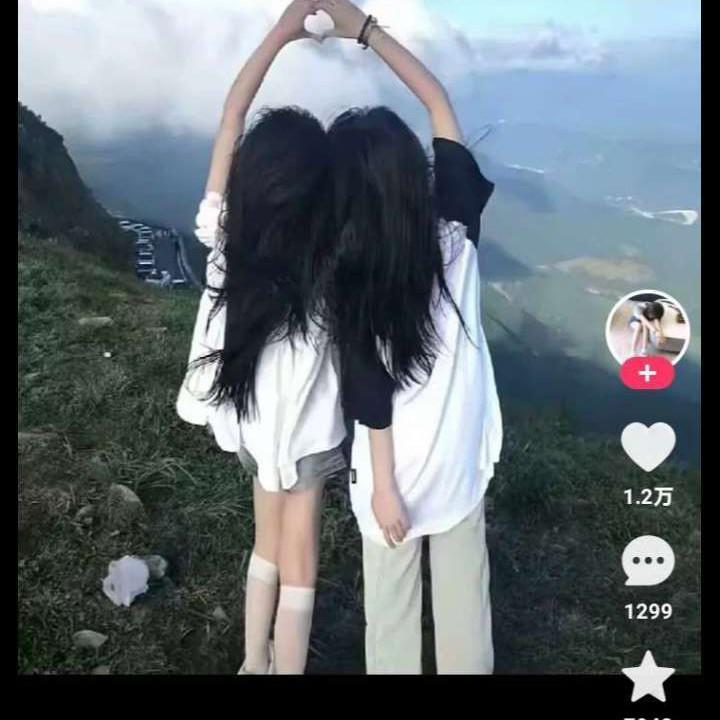Save the video with the star icon
The height and width of the screenshot is (720, 720).
pos(648,676)
